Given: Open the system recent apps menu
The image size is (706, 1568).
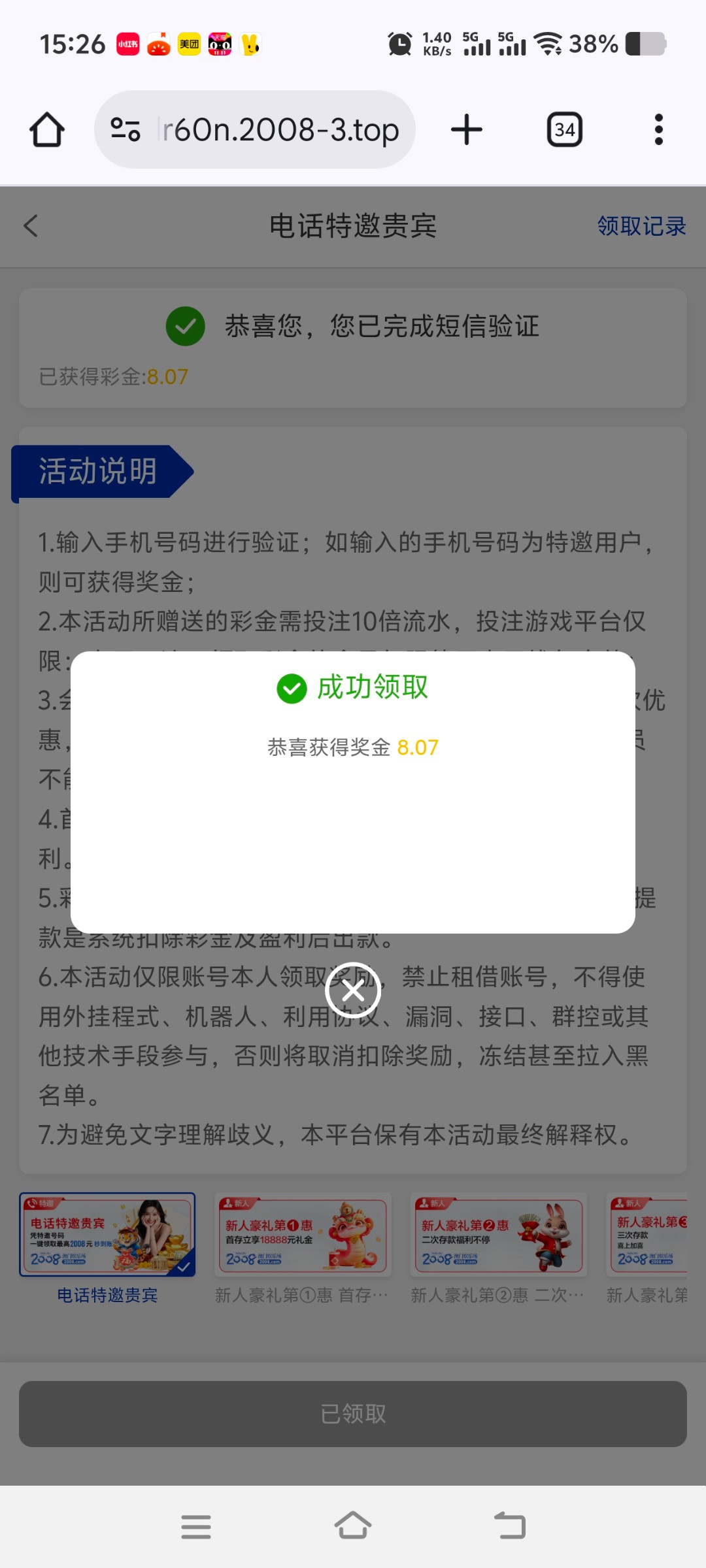Looking at the screenshot, I should pyautogui.click(x=196, y=1526).
